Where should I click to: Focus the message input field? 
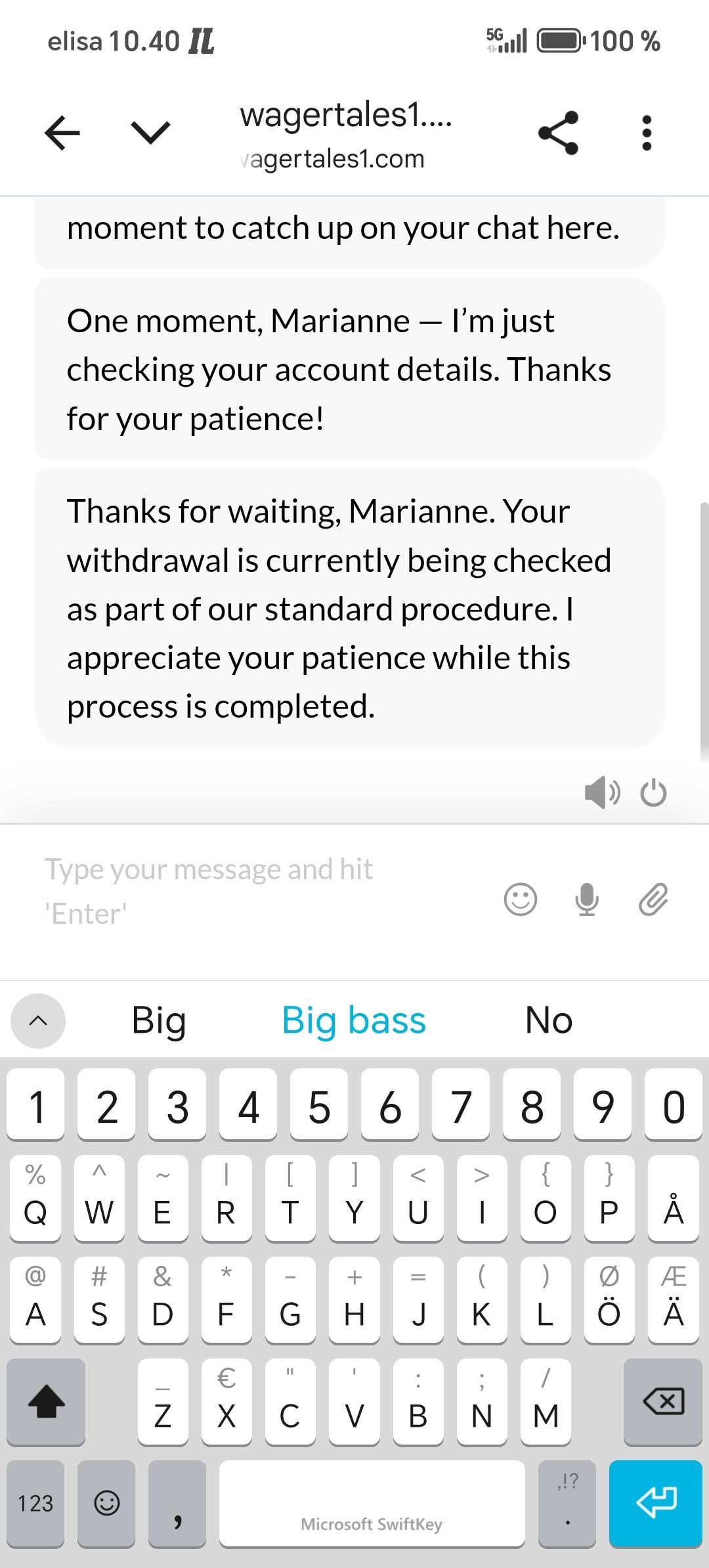pos(263,891)
